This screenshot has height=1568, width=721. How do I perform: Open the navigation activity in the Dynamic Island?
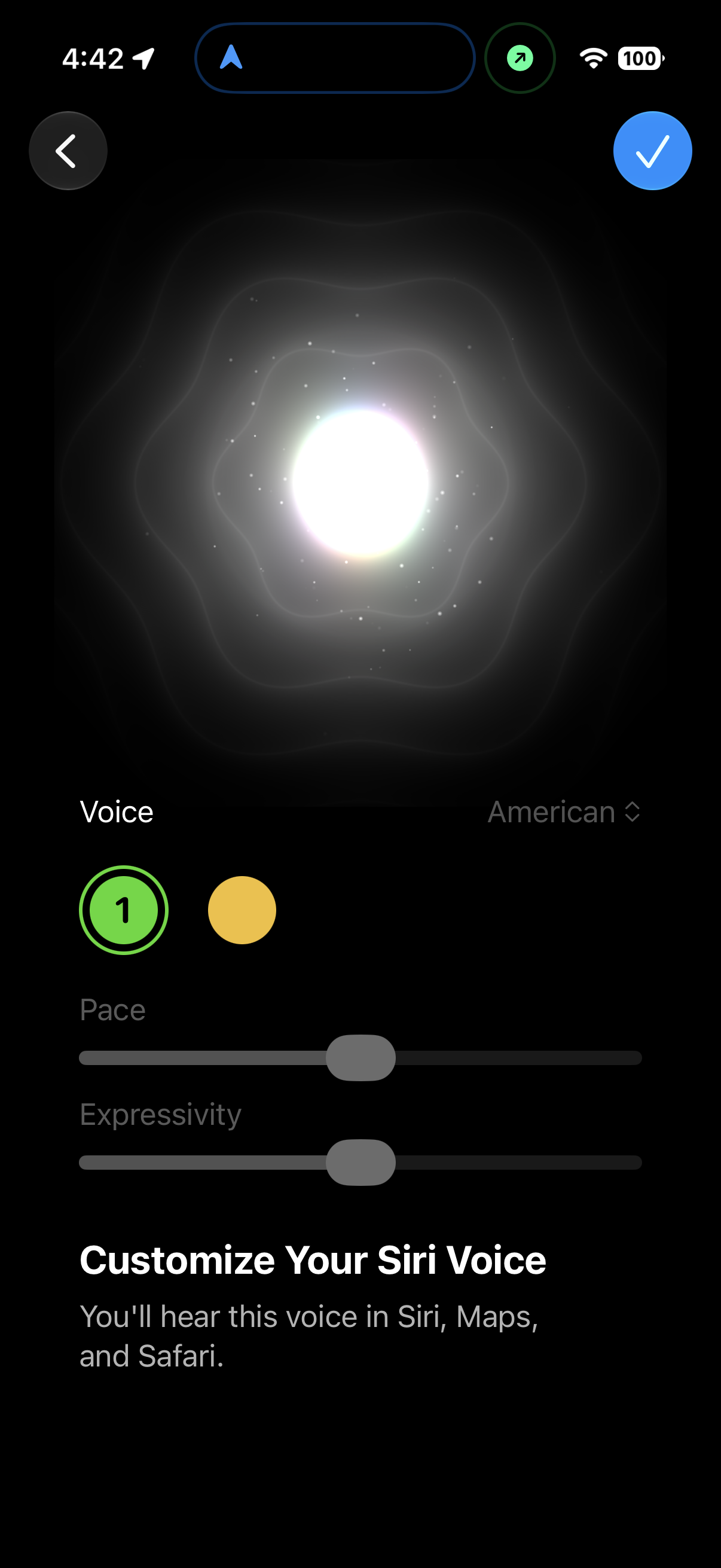pos(335,58)
